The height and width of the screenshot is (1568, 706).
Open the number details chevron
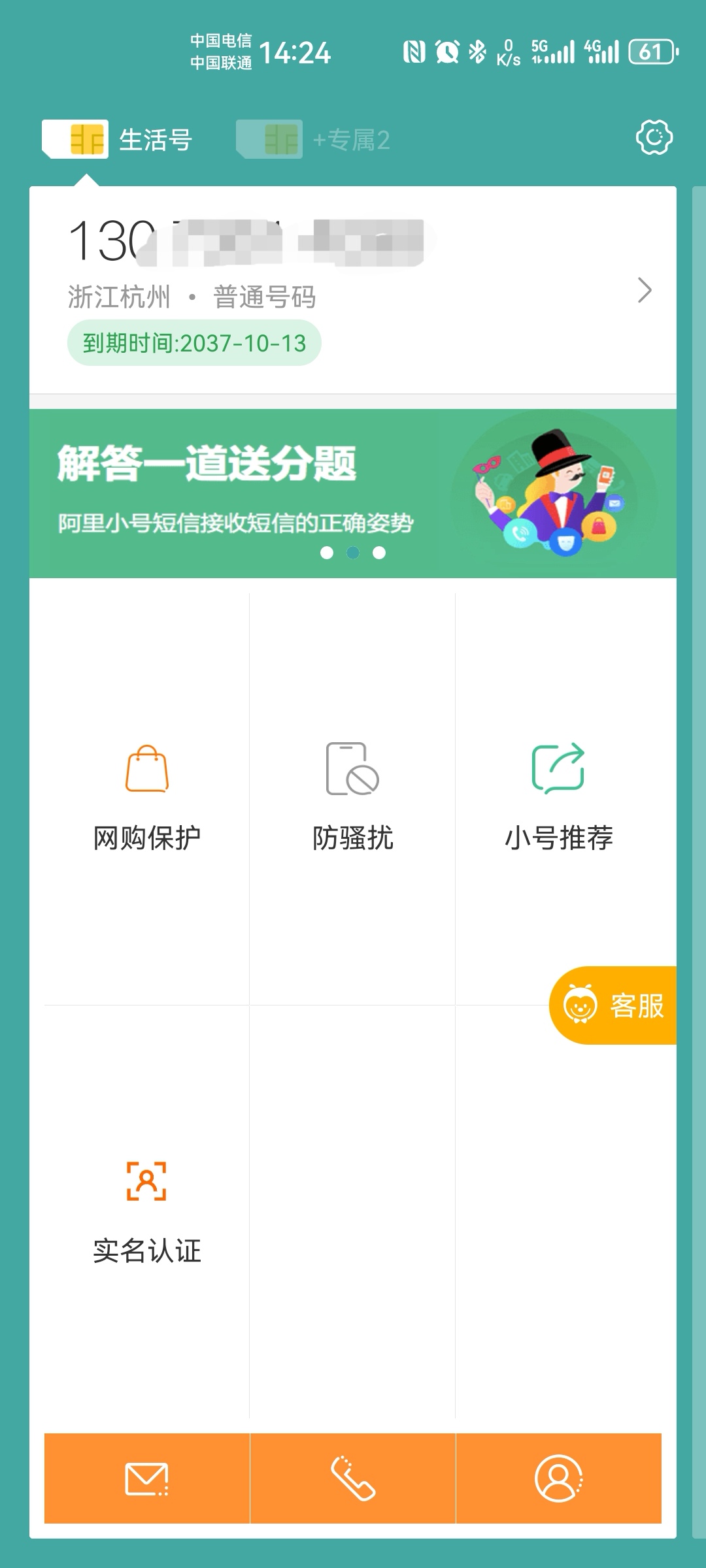(645, 290)
